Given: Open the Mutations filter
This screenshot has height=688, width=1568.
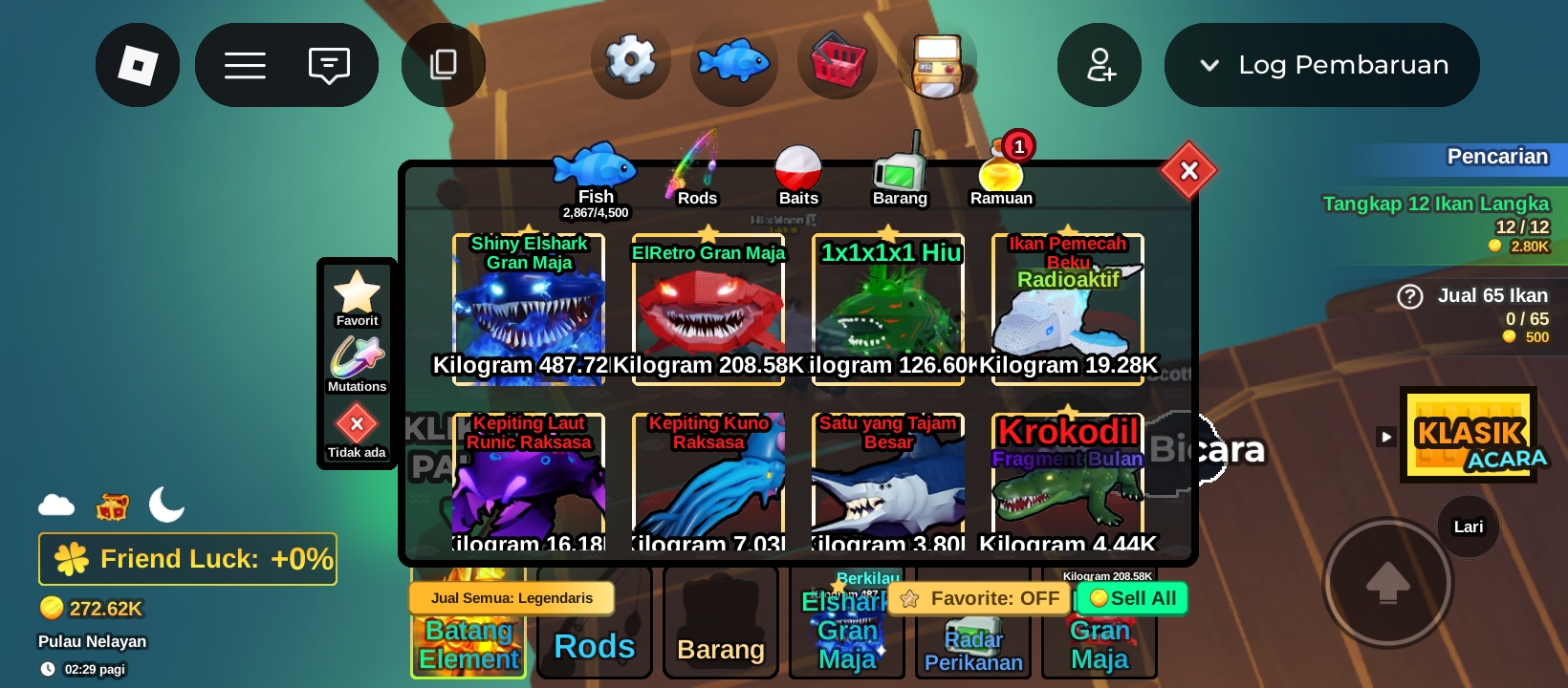Looking at the screenshot, I should (x=357, y=363).
